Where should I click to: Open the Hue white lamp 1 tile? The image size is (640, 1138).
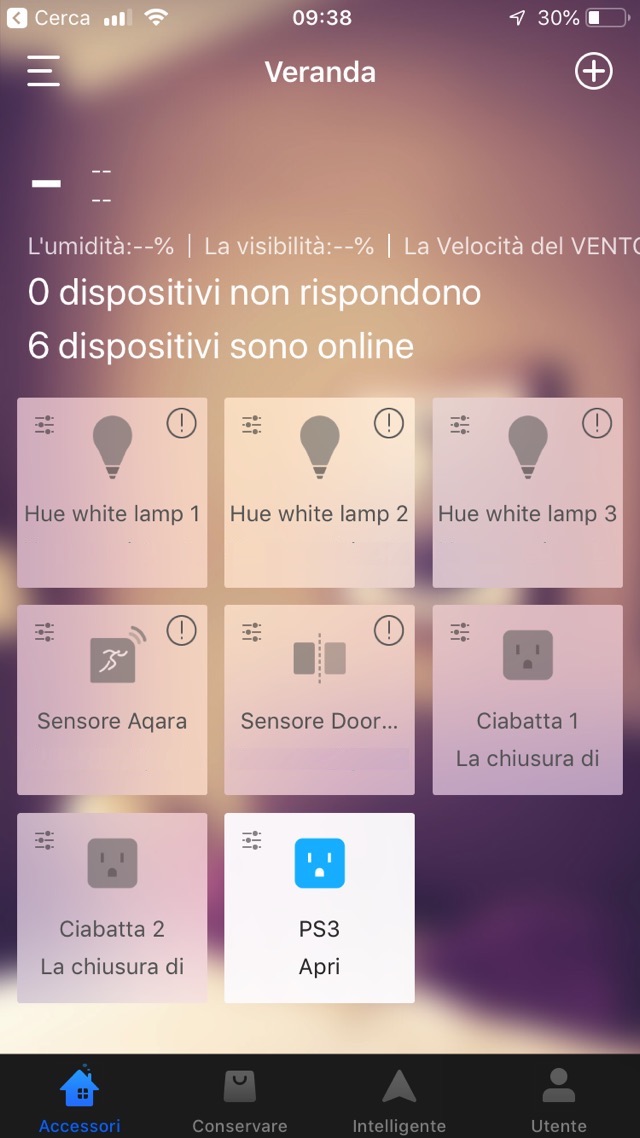pos(112,492)
